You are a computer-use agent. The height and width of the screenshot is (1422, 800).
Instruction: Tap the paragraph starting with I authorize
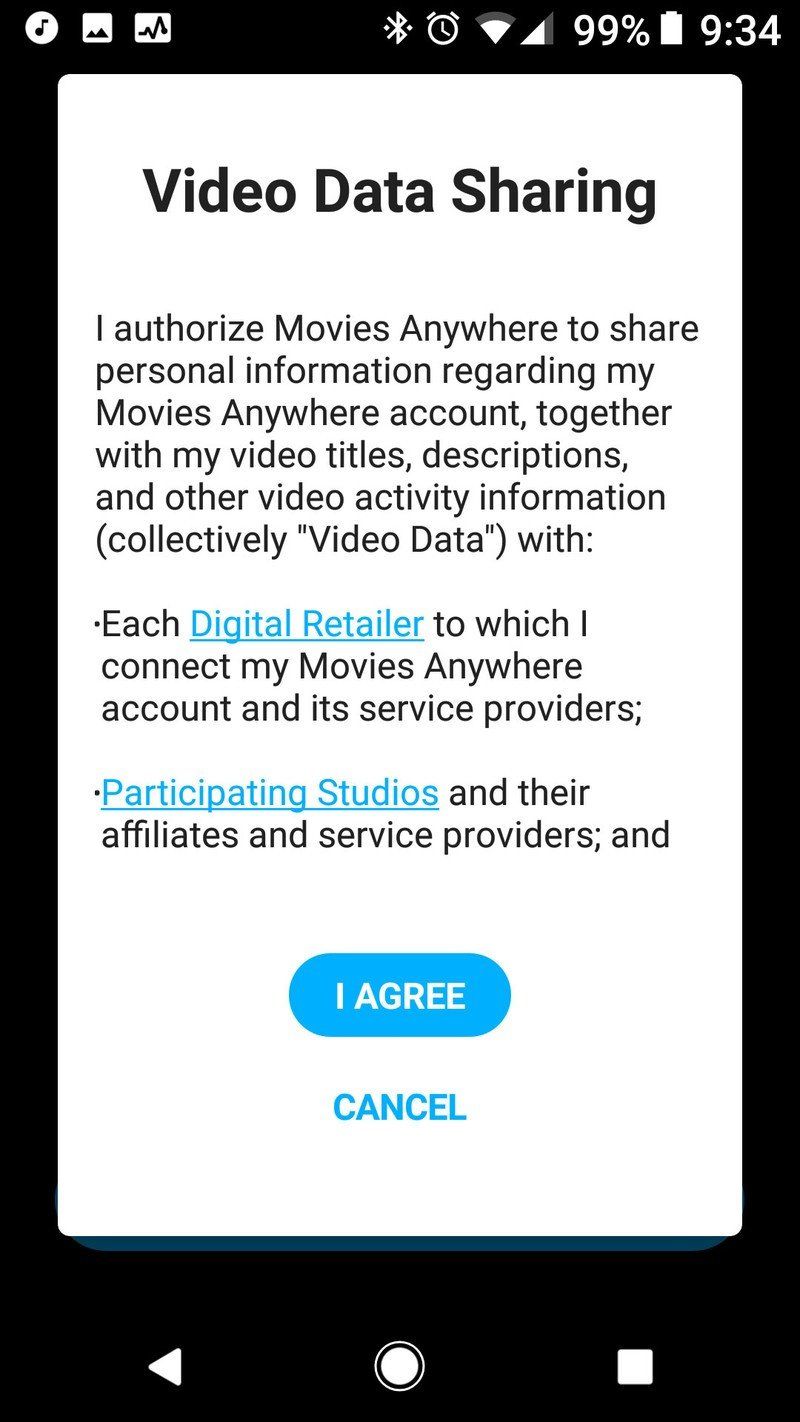(398, 433)
